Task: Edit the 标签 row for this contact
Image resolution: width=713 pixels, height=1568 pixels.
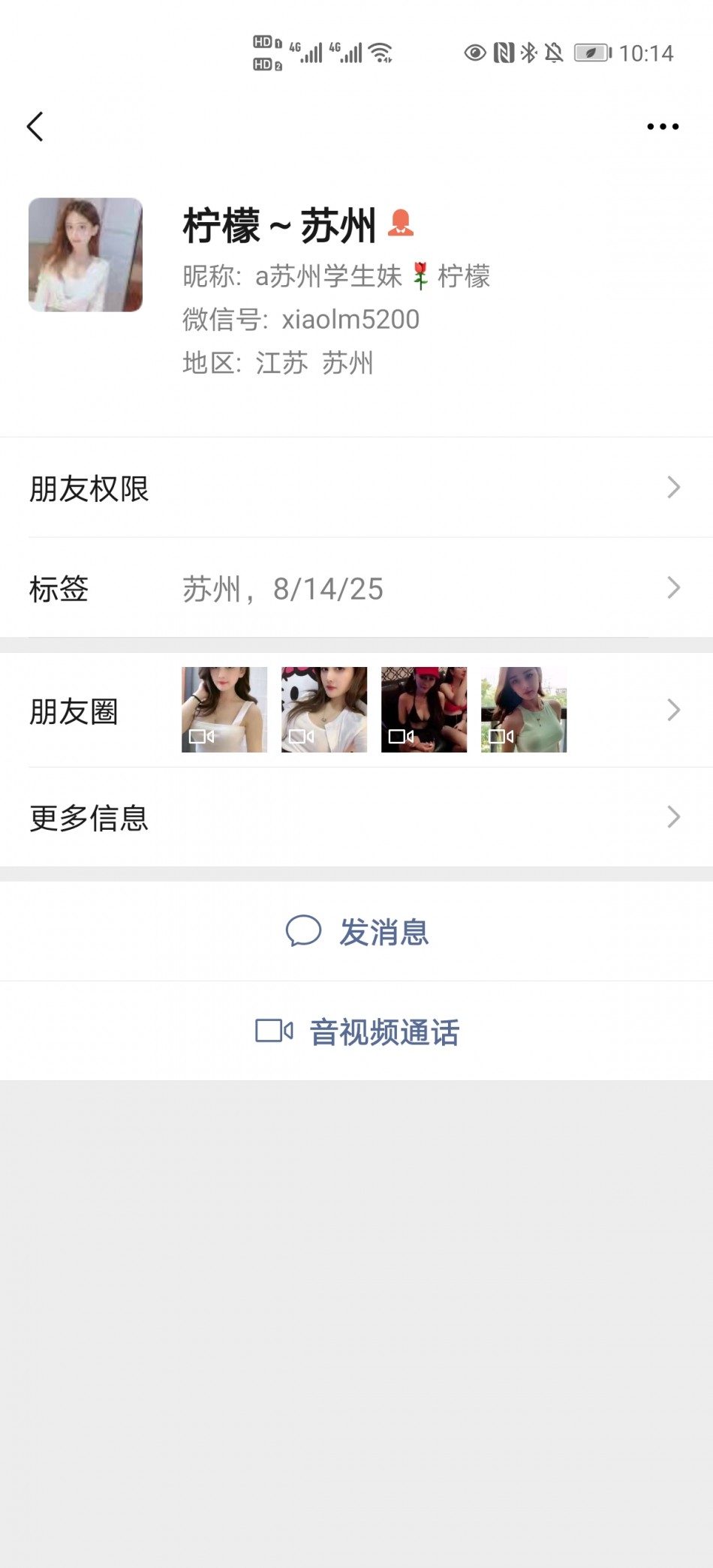Action: tap(356, 589)
